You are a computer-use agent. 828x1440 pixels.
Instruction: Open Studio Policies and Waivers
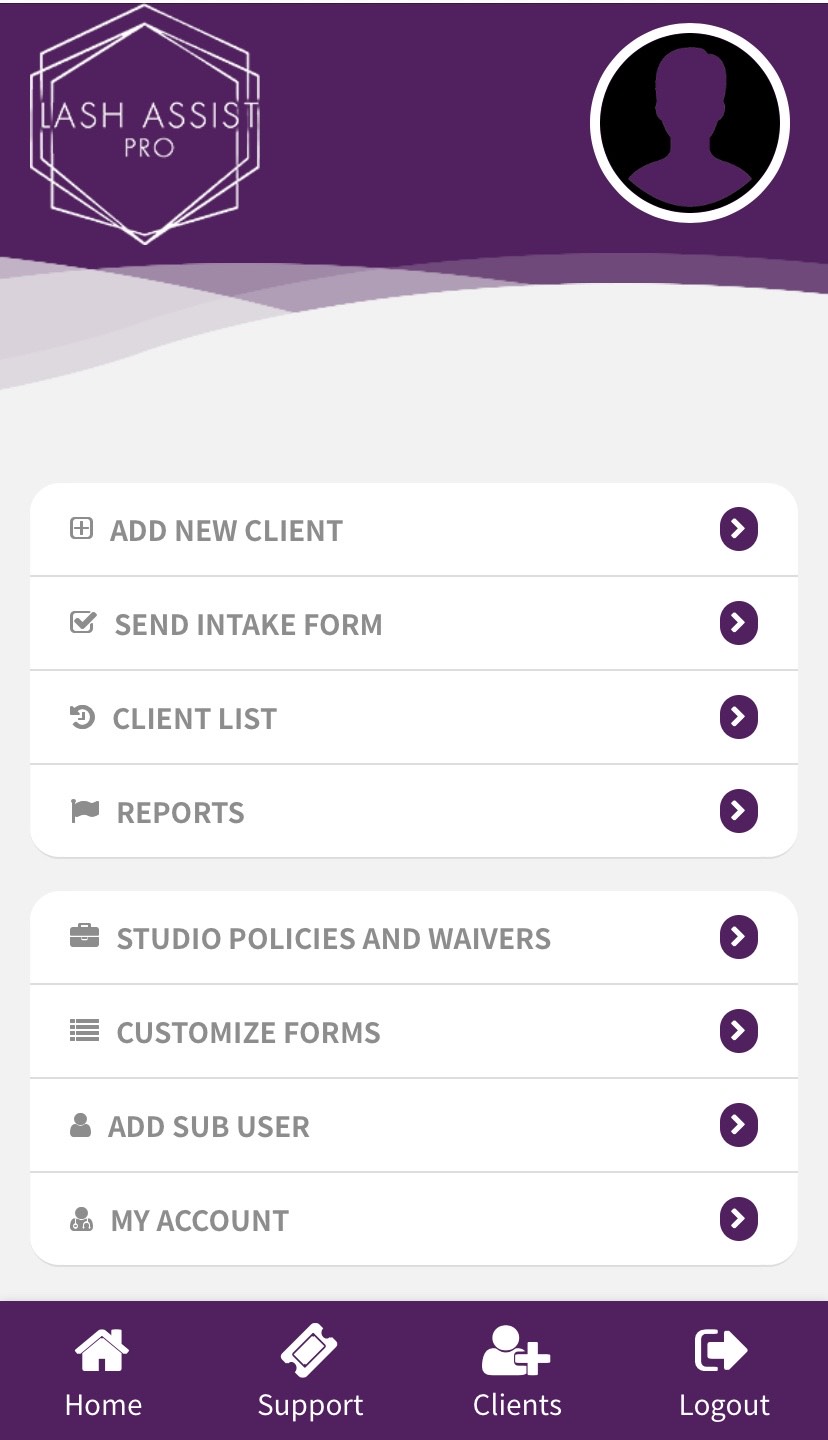[x=413, y=938]
